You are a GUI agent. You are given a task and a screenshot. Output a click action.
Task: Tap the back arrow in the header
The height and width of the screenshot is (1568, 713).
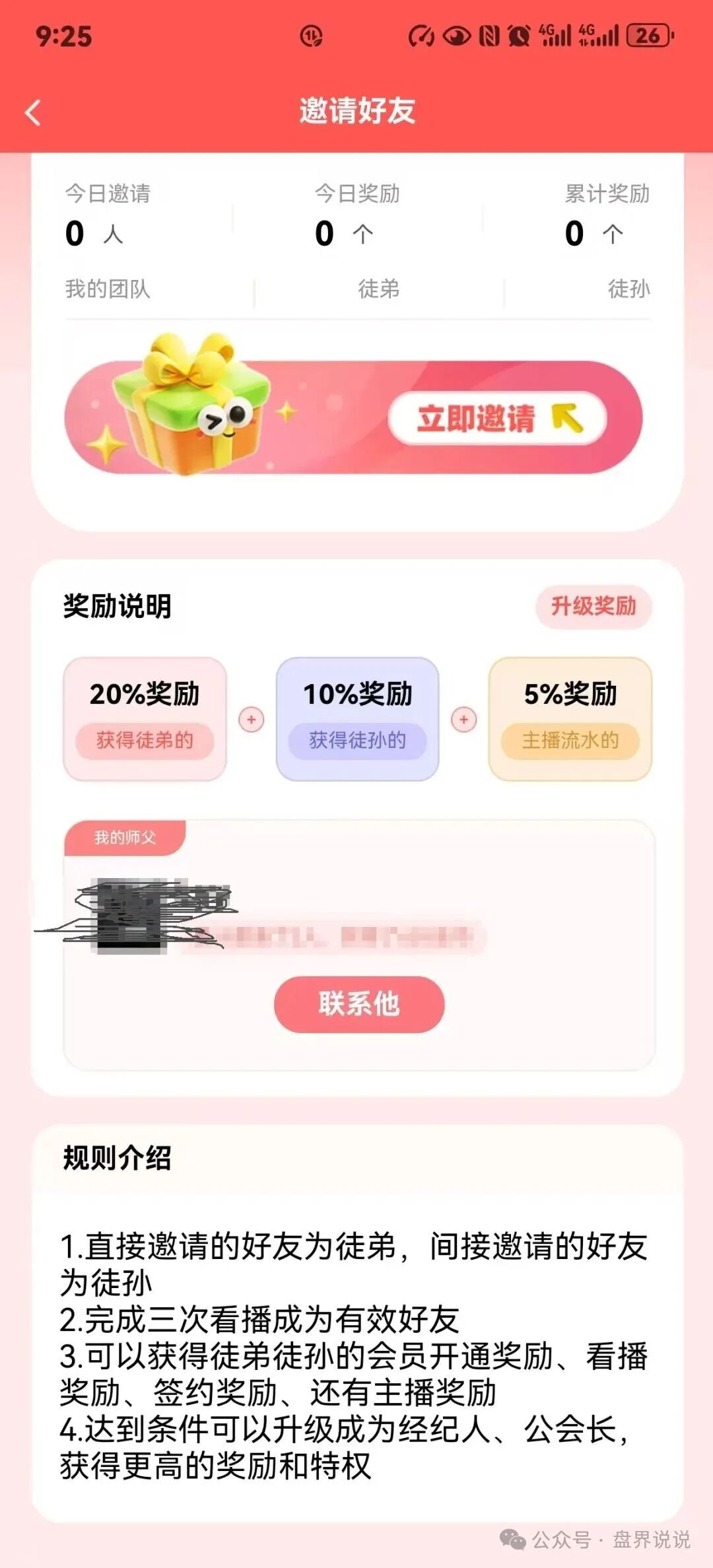(x=31, y=114)
